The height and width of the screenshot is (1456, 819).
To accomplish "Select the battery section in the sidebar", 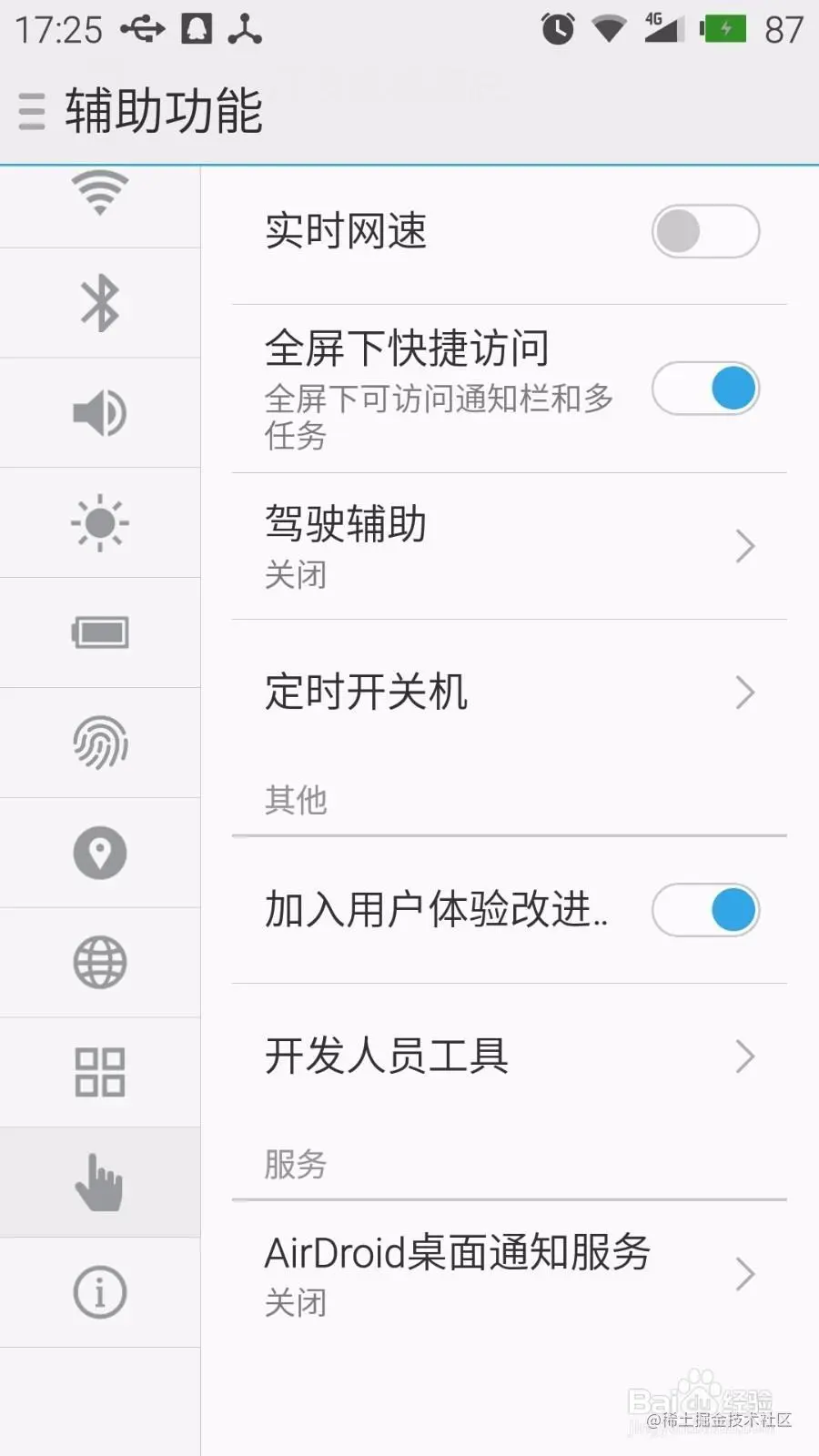I will click(x=100, y=632).
